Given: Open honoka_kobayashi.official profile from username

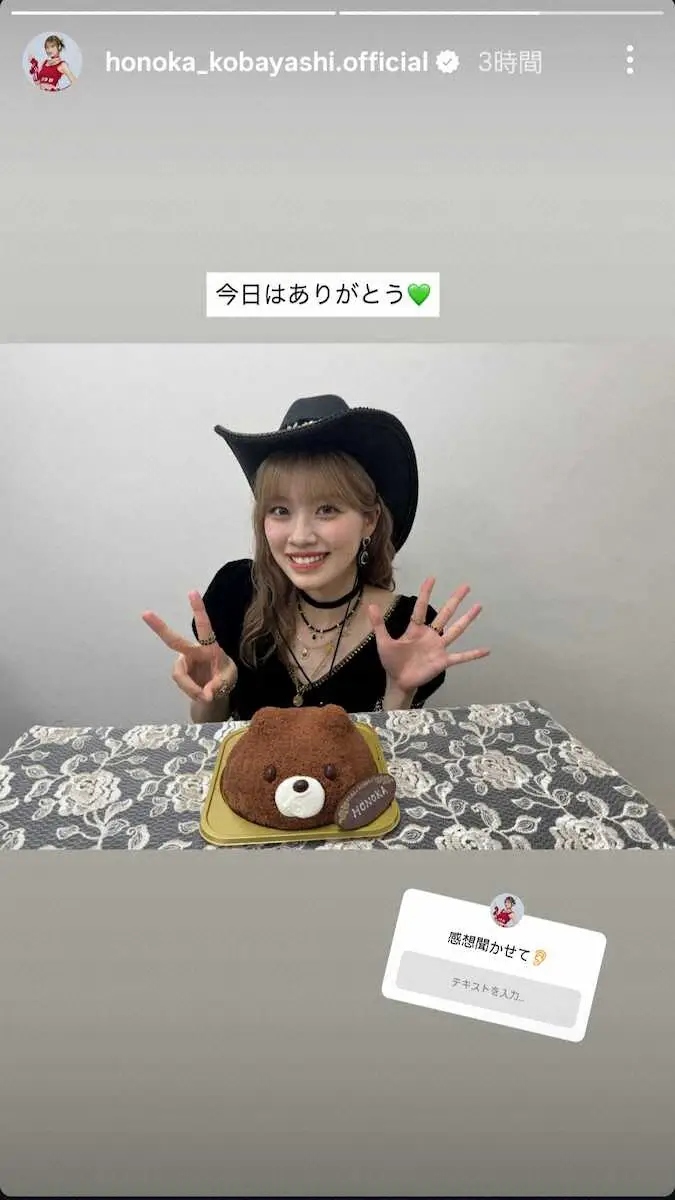Looking at the screenshot, I should 266,62.
